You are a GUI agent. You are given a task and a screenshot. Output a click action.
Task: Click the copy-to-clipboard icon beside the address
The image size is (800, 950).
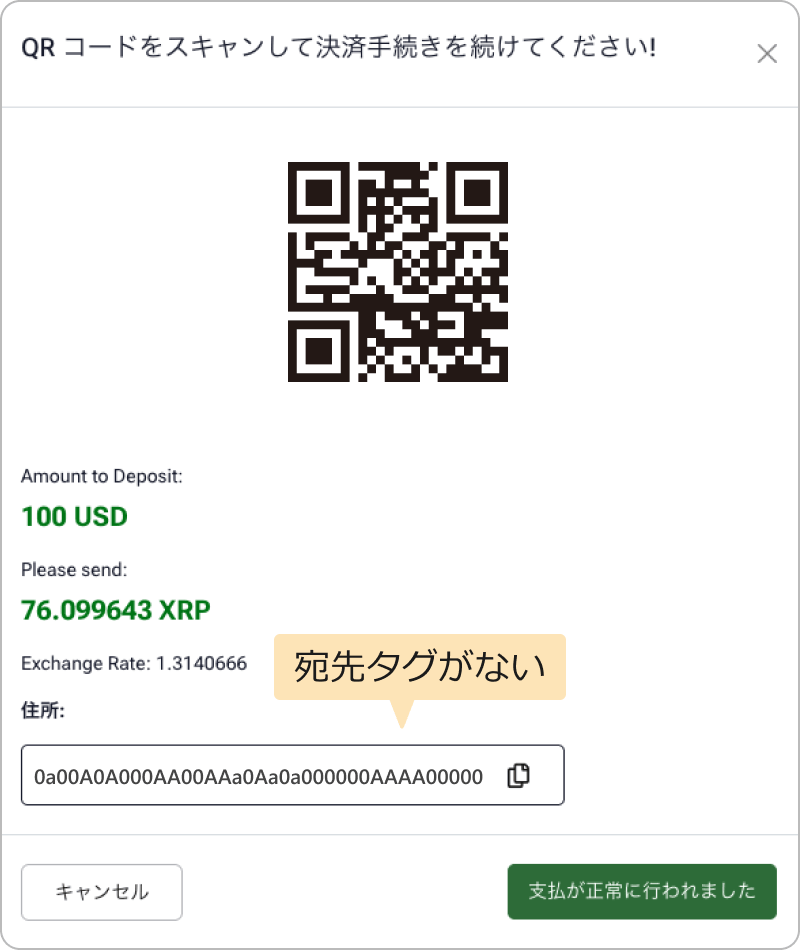coord(518,775)
